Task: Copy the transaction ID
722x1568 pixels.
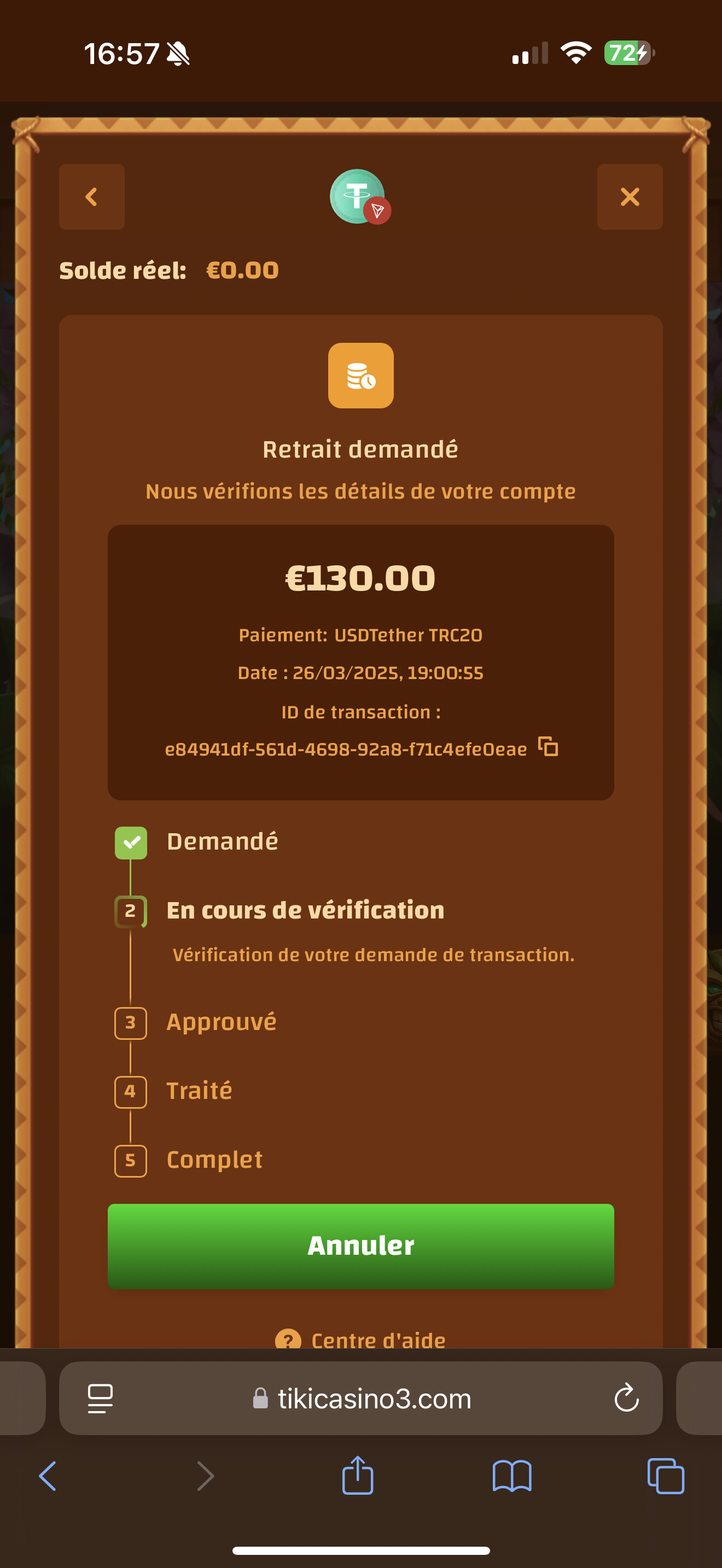Action: pyautogui.click(x=548, y=746)
